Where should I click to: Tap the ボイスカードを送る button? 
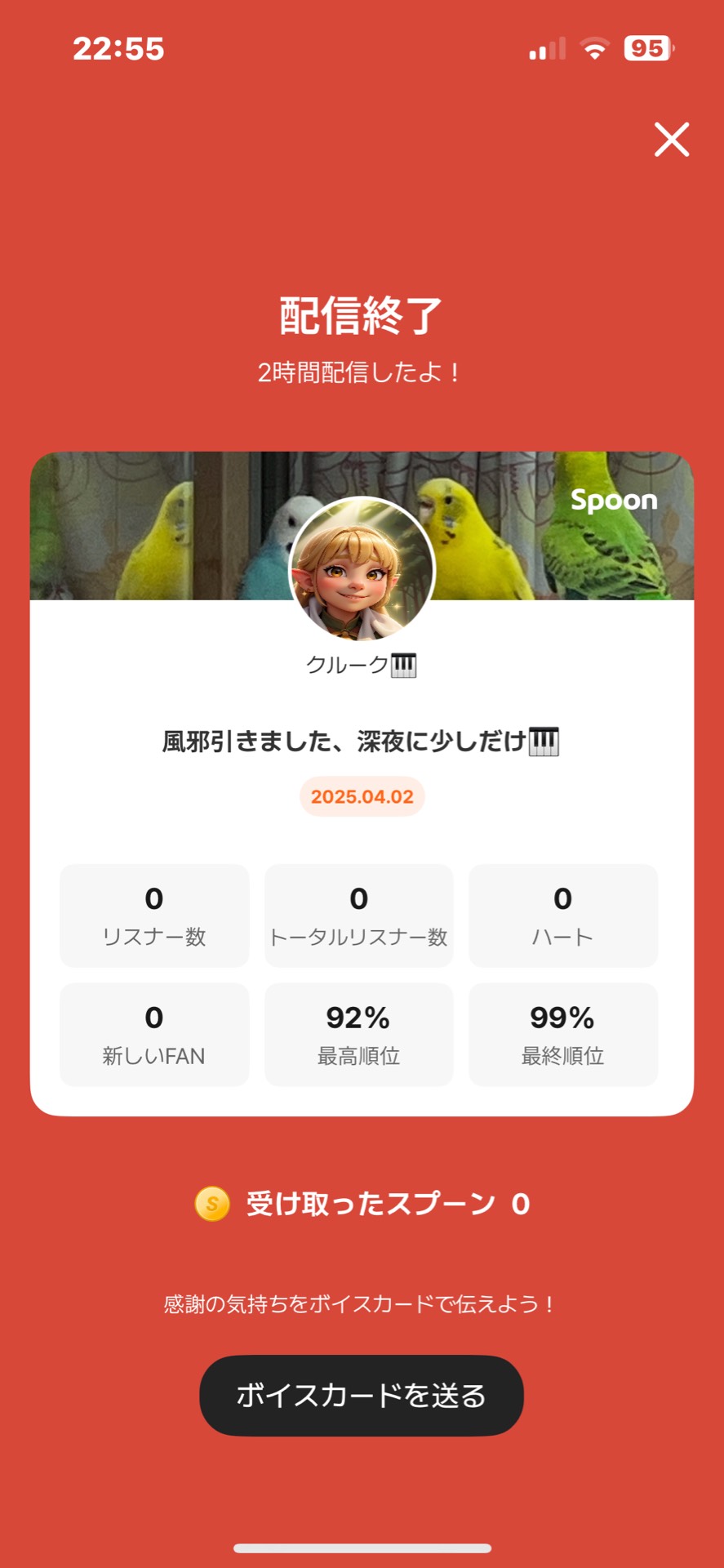(362, 1395)
